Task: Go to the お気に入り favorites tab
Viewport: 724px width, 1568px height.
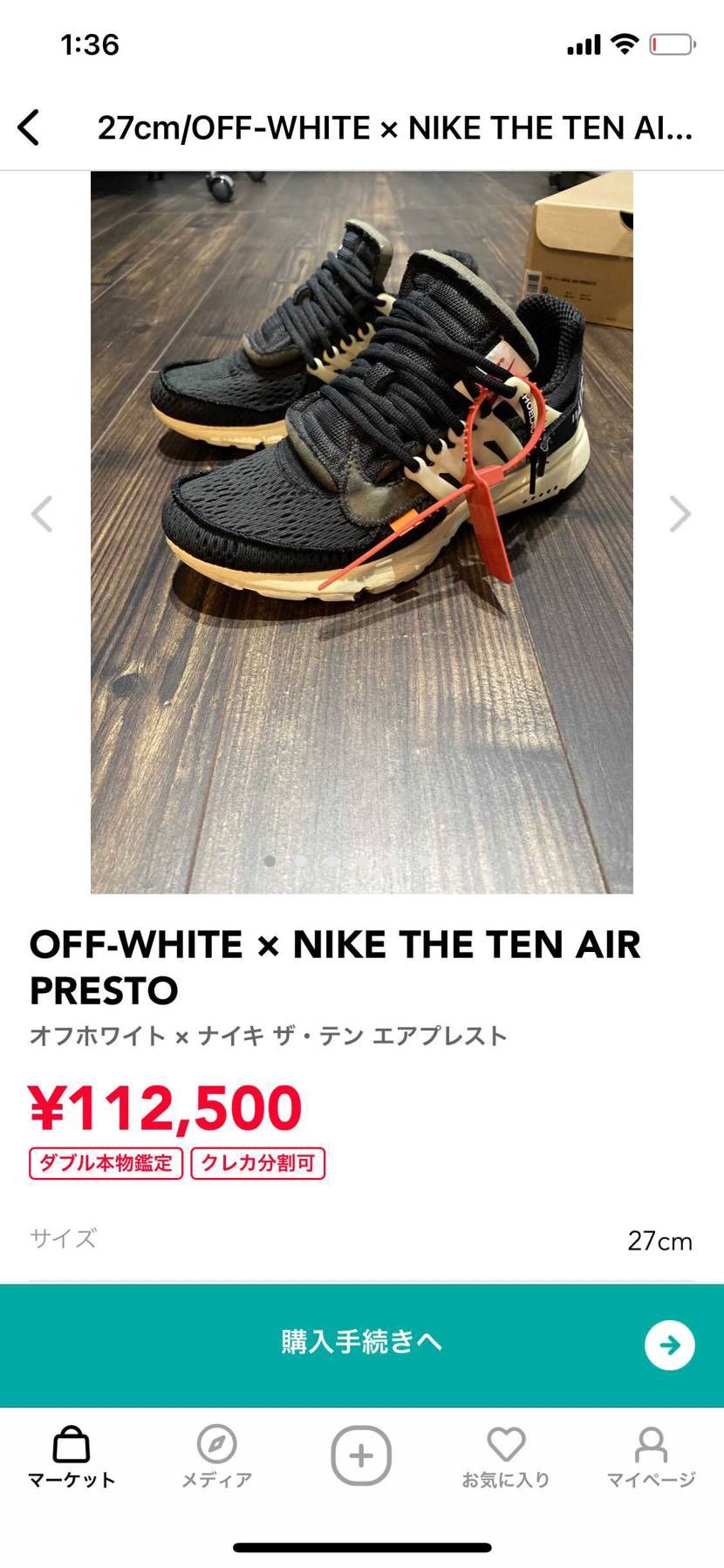Action: pyautogui.click(x=506, y=1457)
